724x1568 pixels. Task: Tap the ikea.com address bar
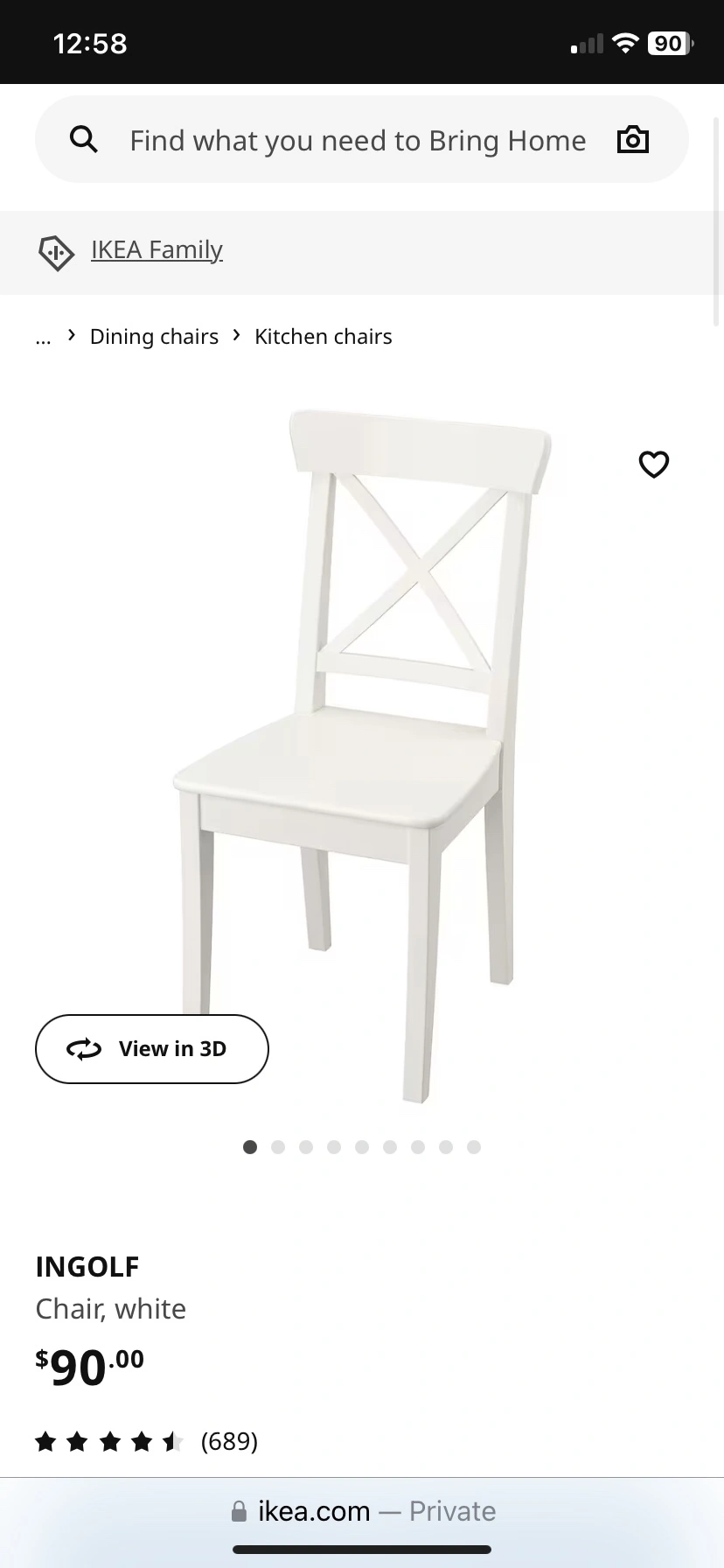click(x=362, y=1511)
